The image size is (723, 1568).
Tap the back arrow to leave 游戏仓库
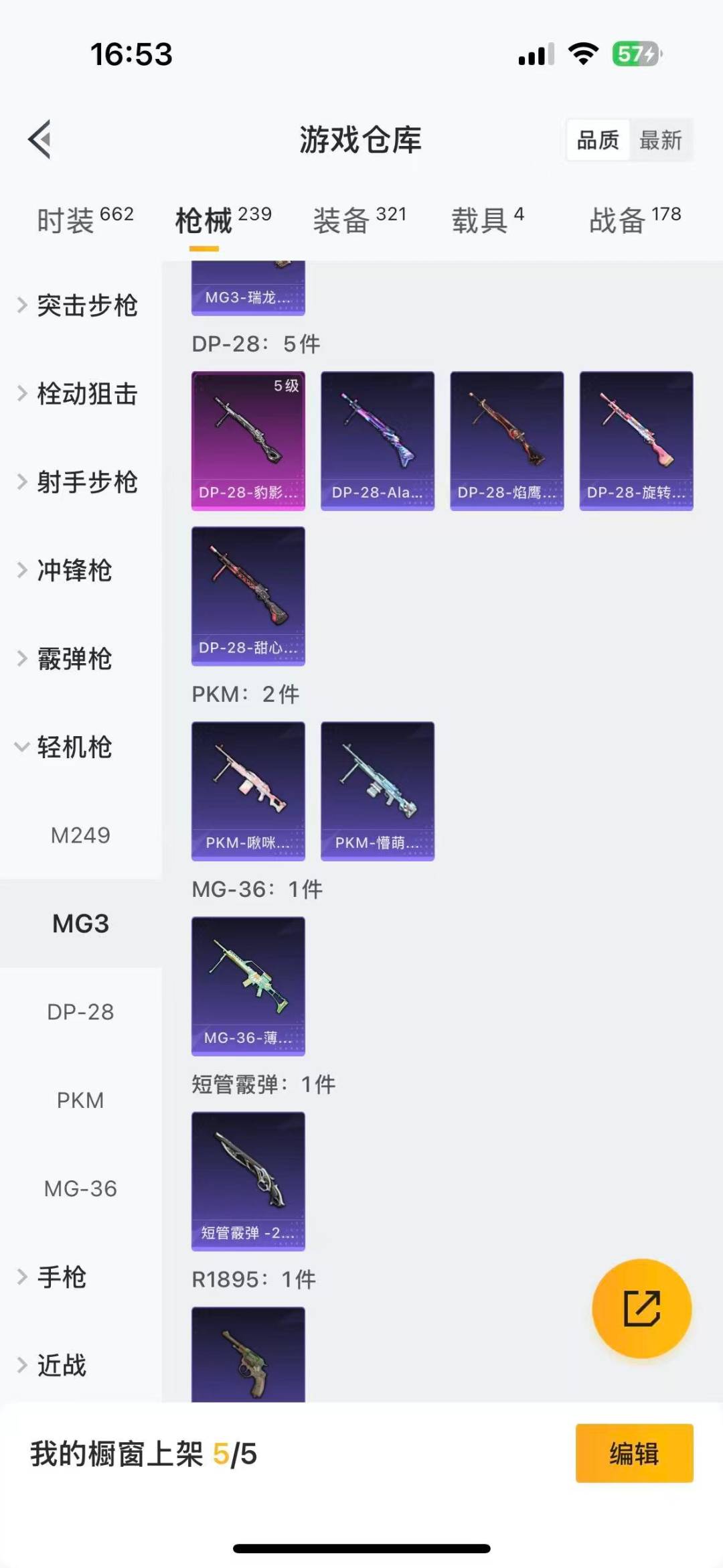[40, 139]
